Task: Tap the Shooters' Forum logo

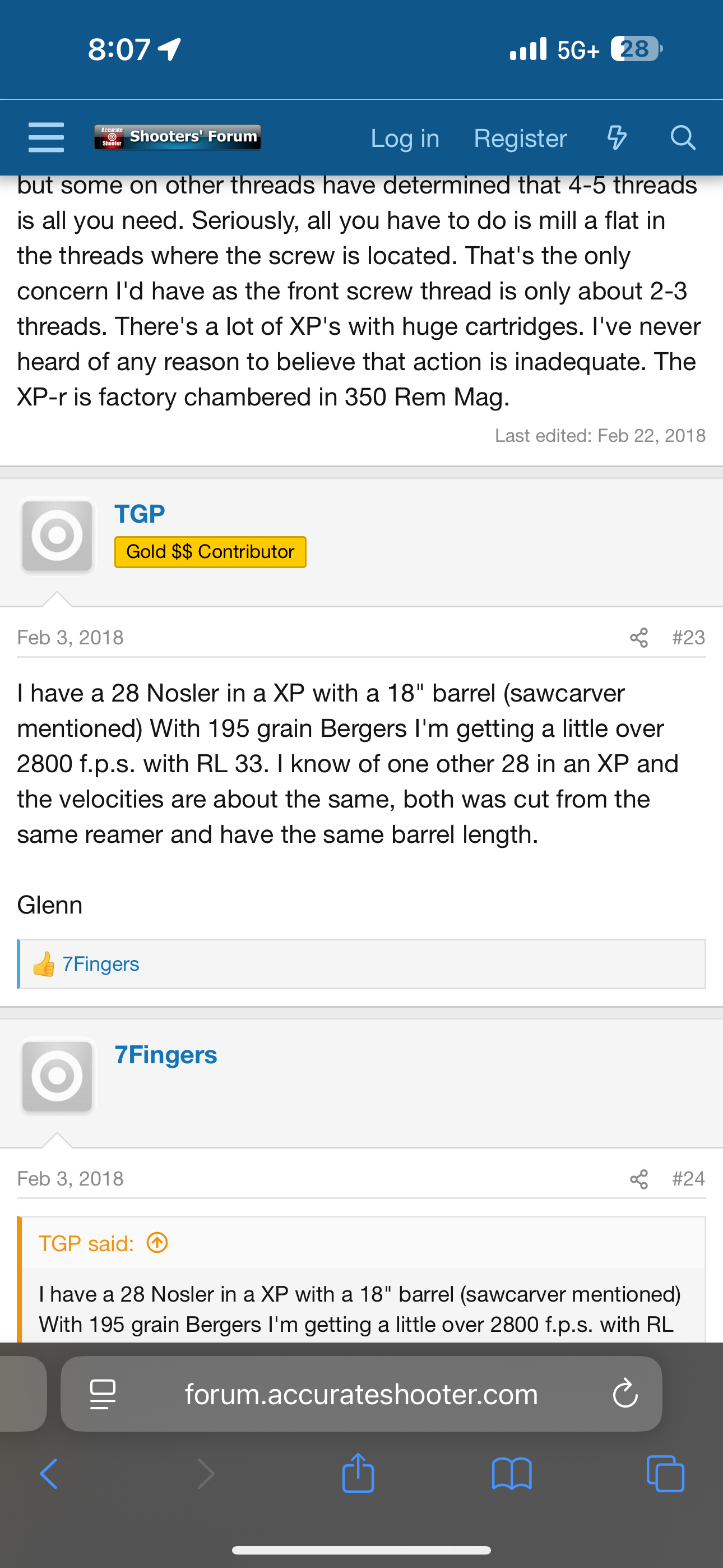Action: 177,137
